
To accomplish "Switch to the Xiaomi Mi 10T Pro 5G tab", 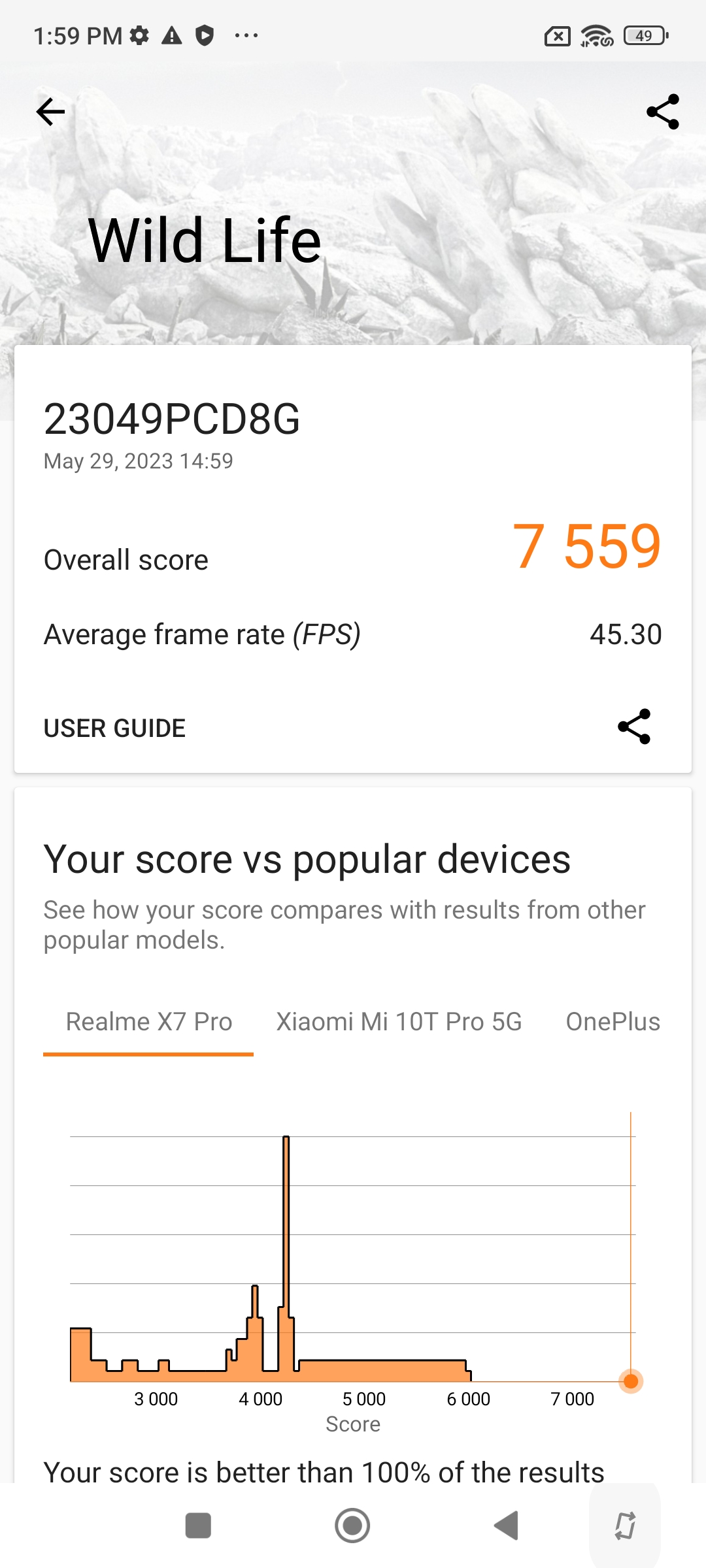I will [x=399, y=1022].
